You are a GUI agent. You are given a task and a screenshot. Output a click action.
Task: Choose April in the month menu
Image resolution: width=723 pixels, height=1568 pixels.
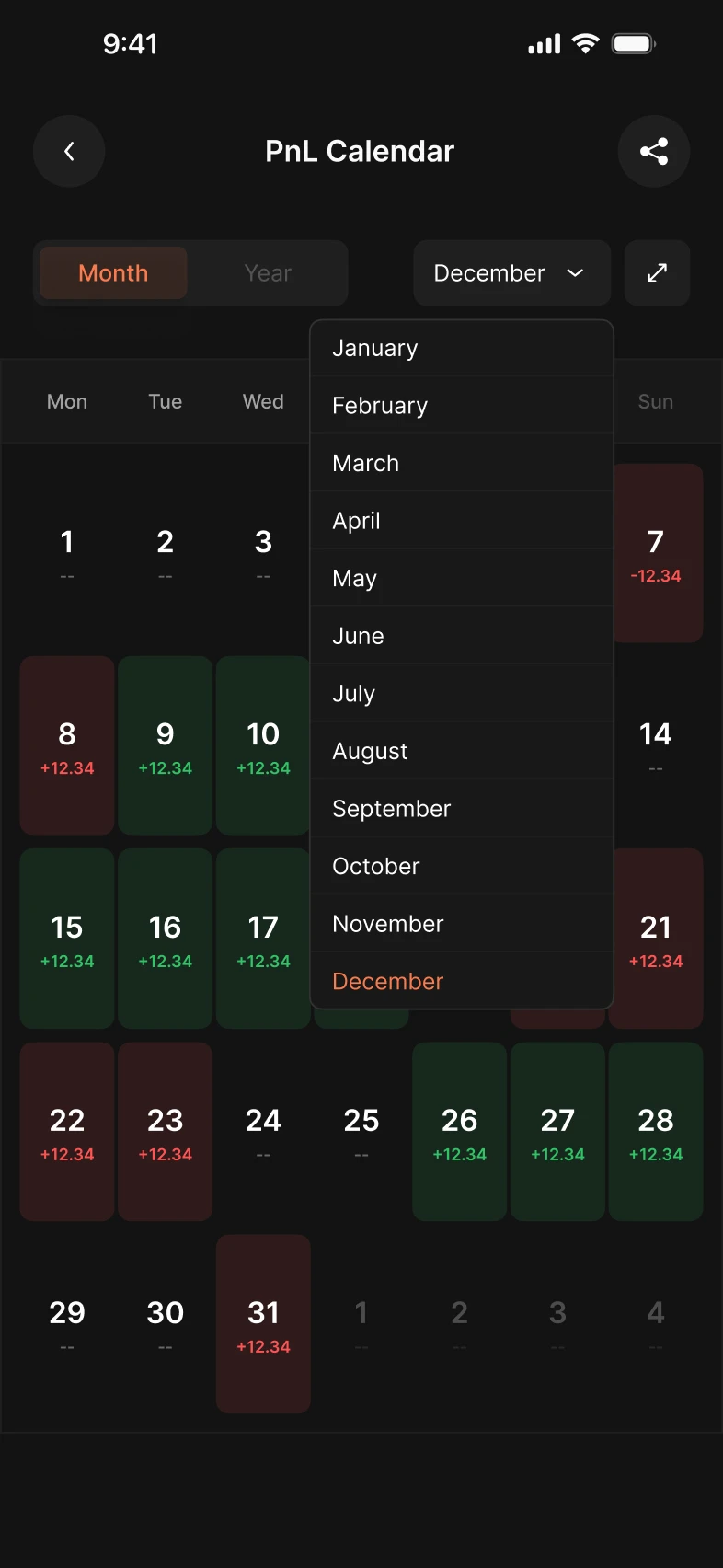click(461, 521)
